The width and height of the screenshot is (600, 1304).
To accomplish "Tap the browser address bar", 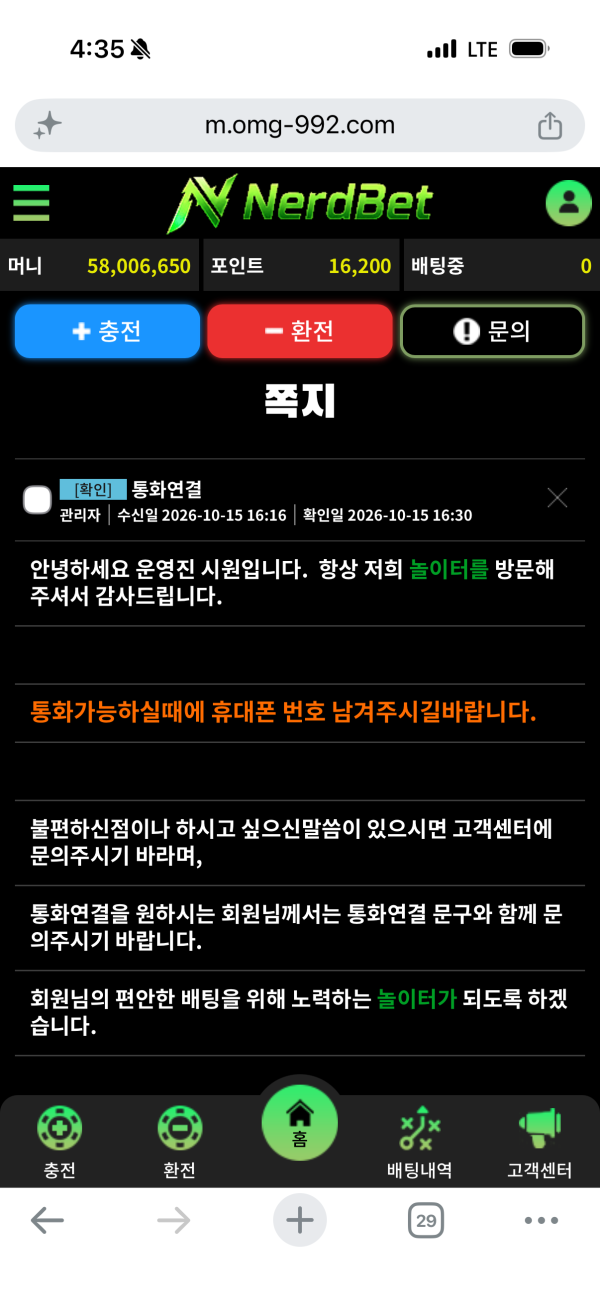I will 300,125.
